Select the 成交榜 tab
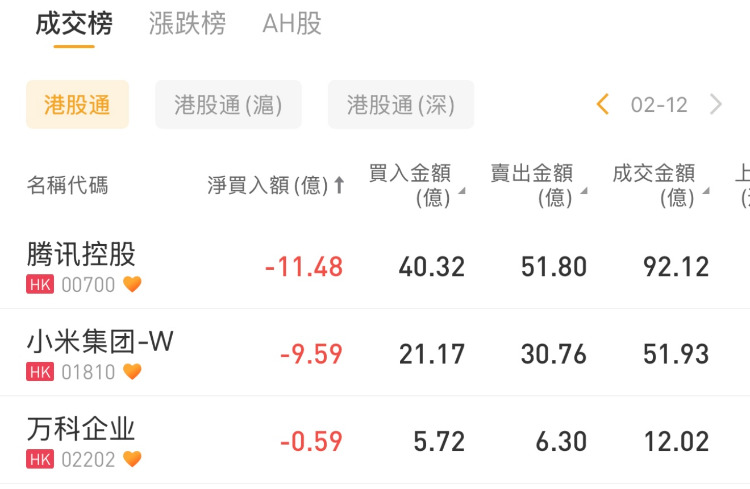The width and height of the screenshot is (750, 489). click(x=74, y=24)
